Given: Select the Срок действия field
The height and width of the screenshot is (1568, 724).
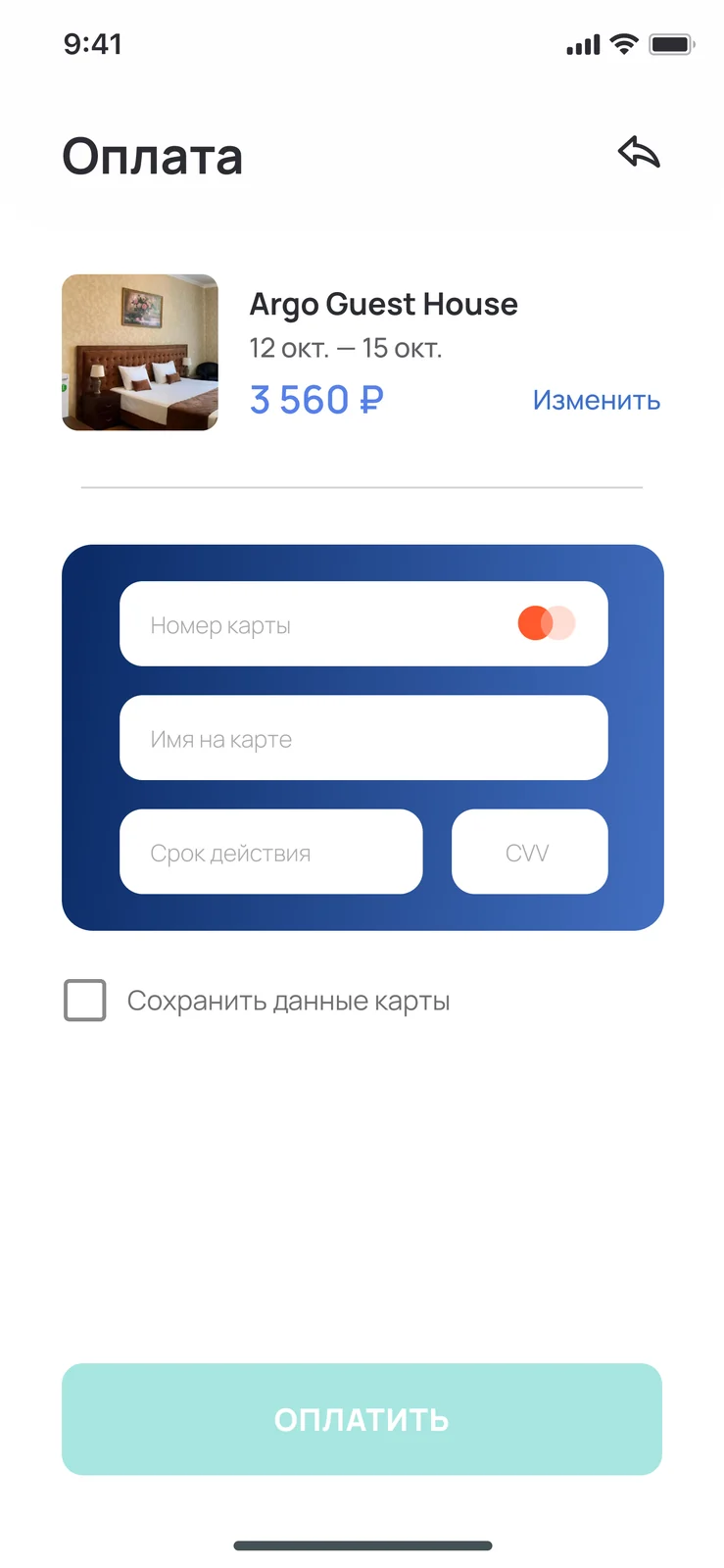Looking at the screenshot, I should pyautogui.click(x=270, y=851).
